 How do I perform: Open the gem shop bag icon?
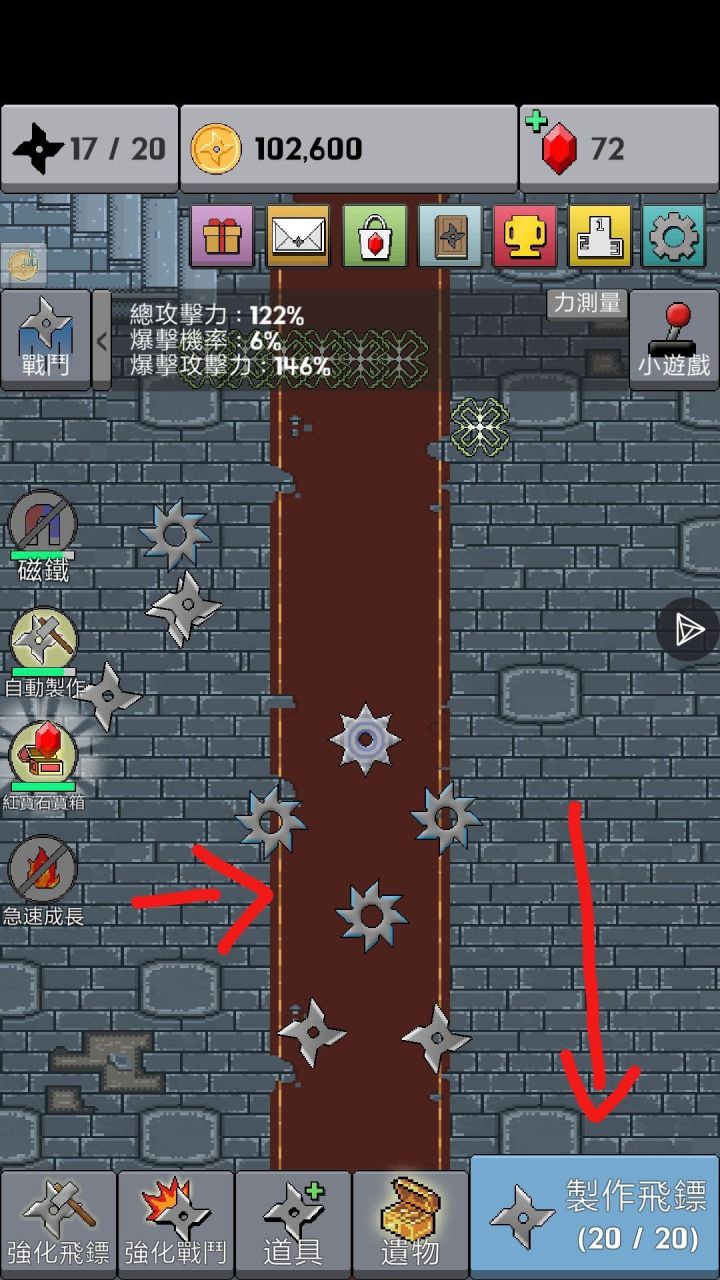tap(373, 238)
